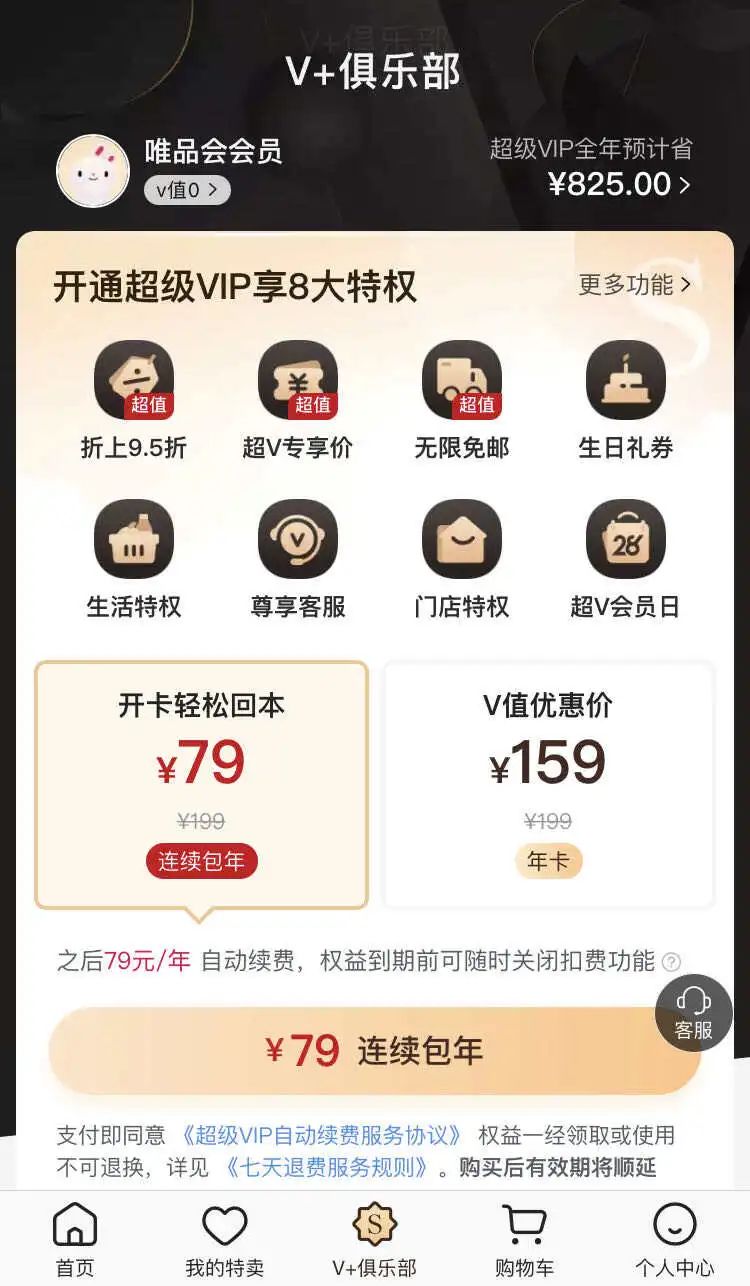Viewport: 750px width, 1286px height.
Task: Select the ¥79 连续包年 plan card
Action: point(202,785)
